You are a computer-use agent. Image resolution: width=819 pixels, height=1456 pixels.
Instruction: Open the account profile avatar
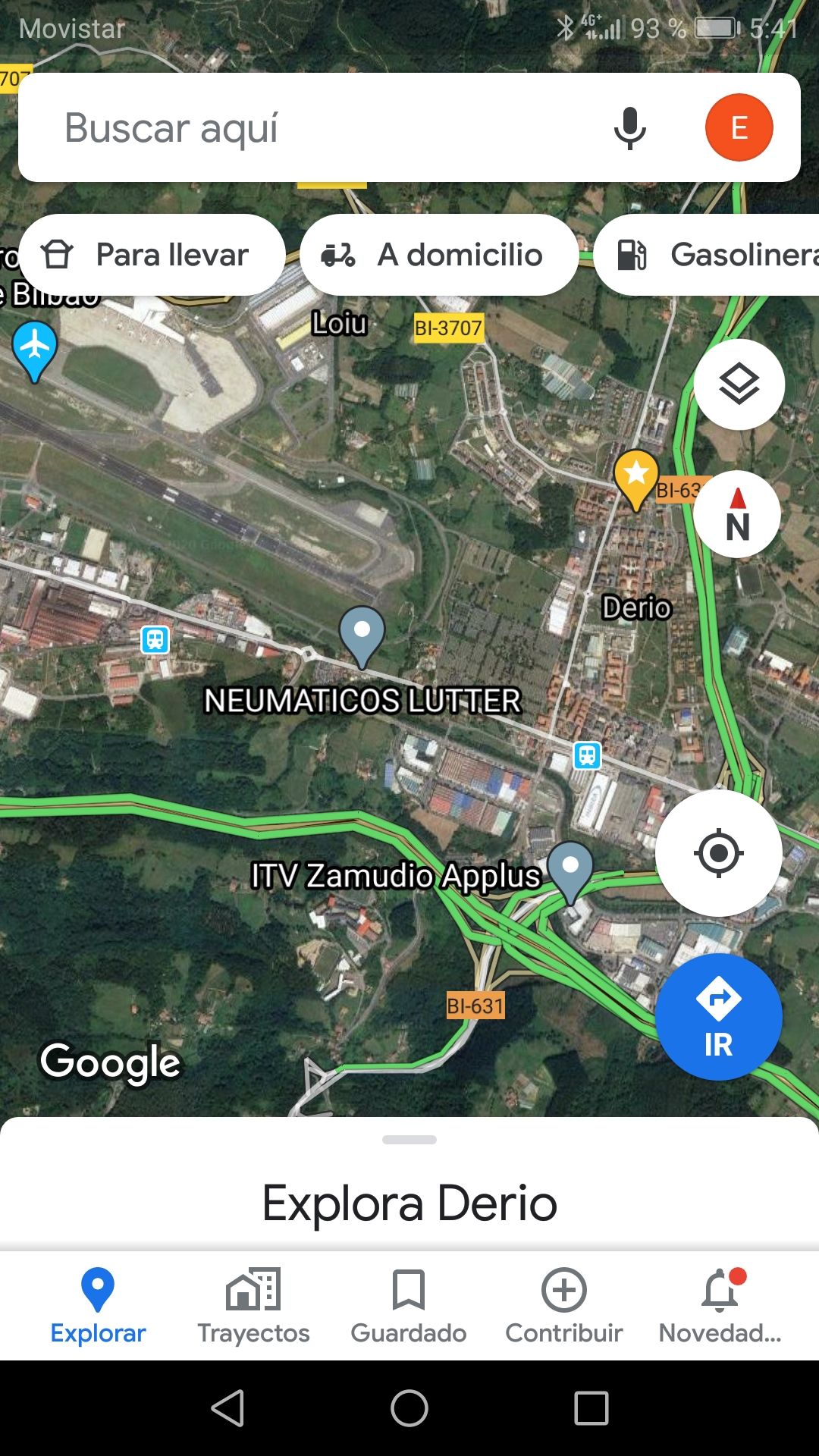point(739,127)
